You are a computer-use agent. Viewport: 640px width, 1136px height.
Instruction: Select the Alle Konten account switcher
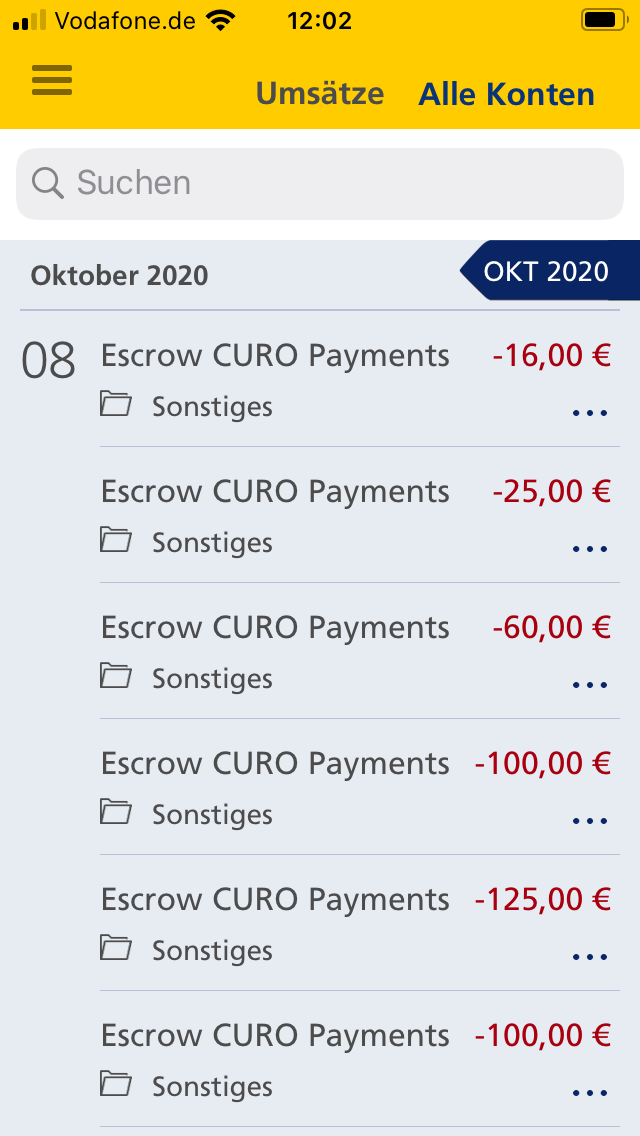506,94
